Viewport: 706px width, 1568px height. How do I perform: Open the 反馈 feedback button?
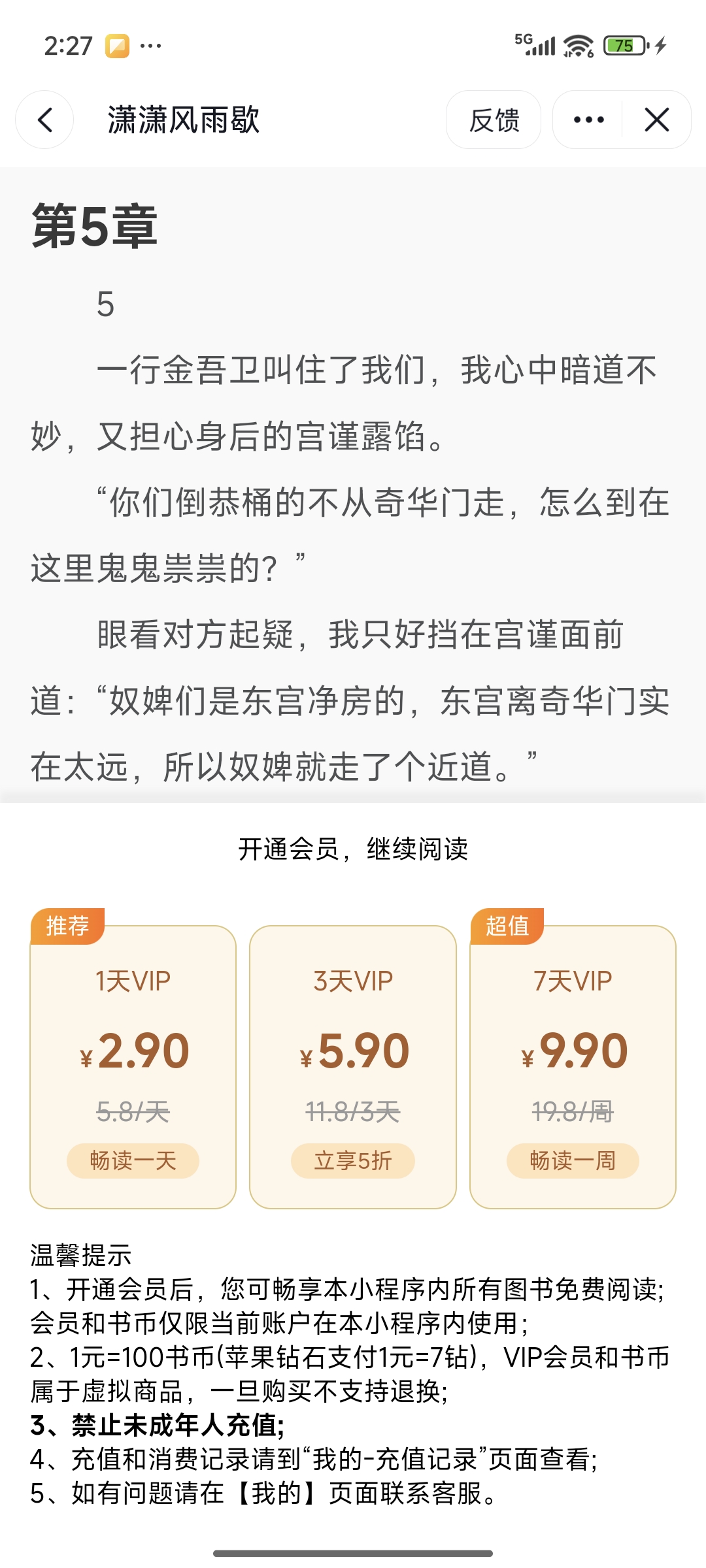tap(494, 120)
